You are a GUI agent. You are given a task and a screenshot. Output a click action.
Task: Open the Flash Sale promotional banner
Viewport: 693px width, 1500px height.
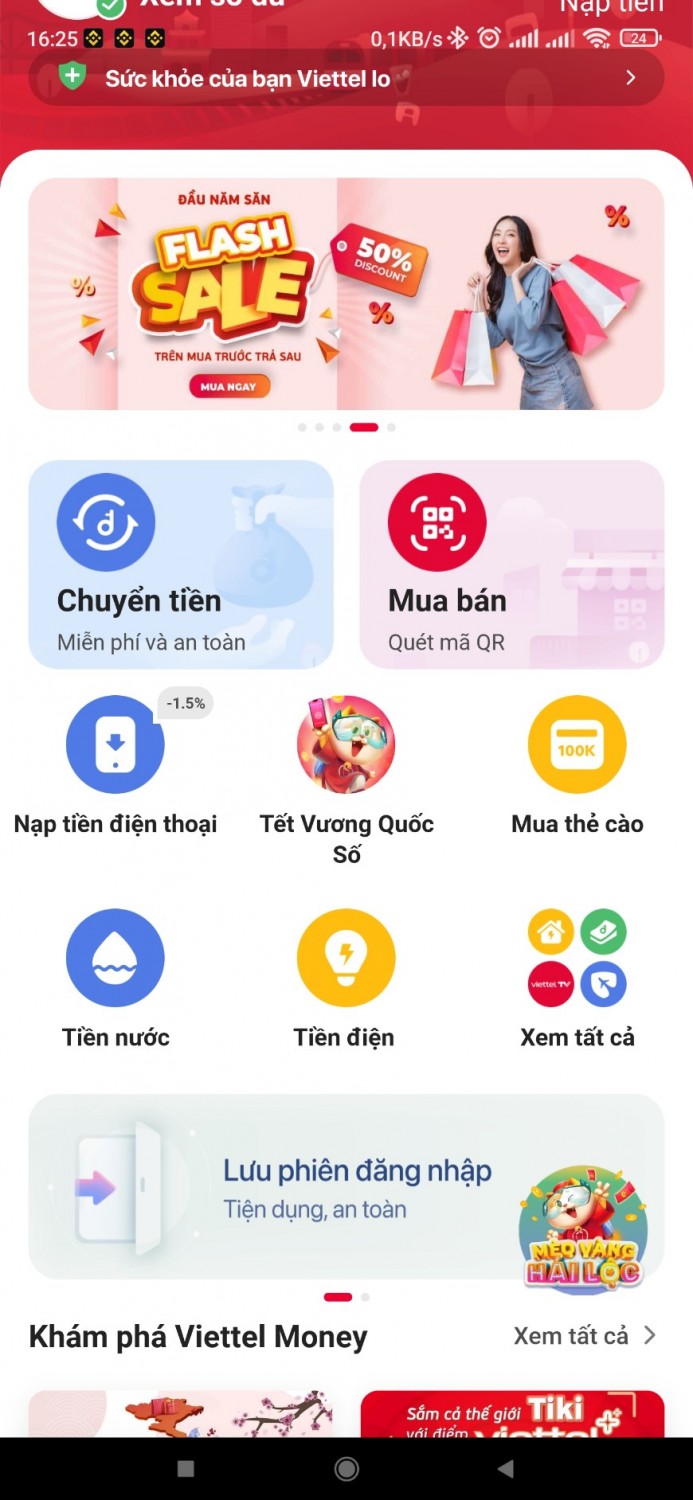pyautogui.click(x=346, y=294)
